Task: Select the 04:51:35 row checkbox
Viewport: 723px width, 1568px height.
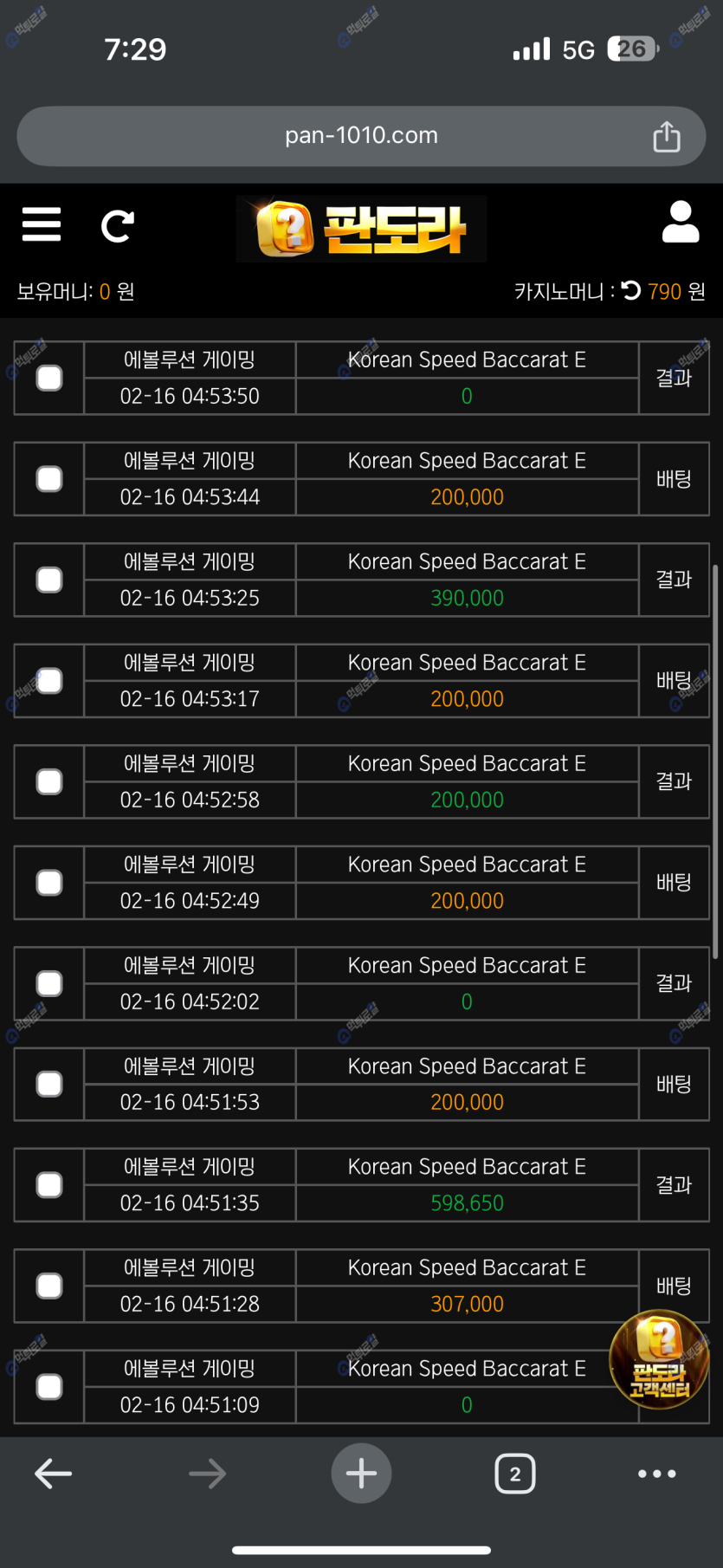Action: [49, 1185]
